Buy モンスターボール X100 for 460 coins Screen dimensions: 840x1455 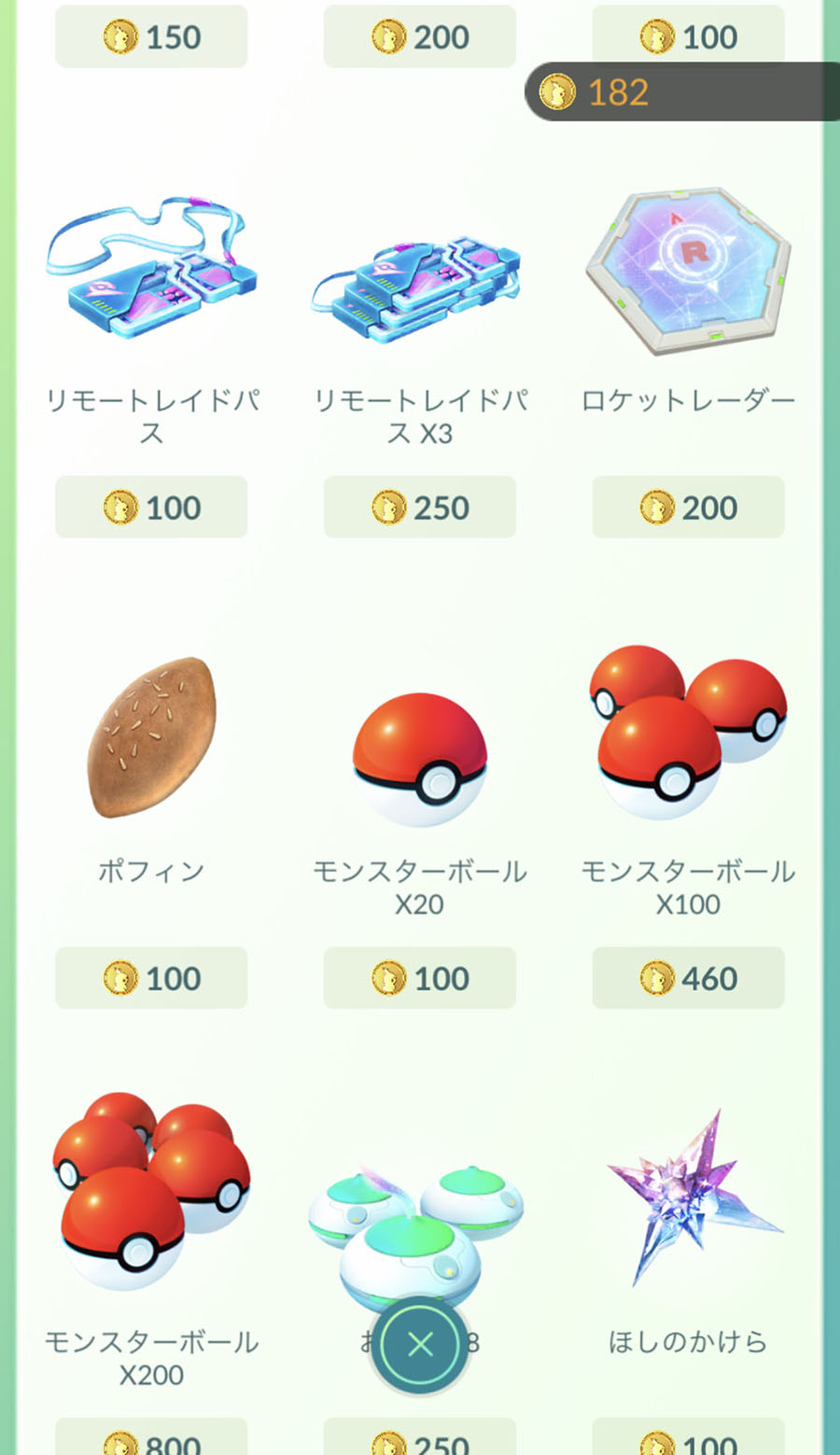(x=688, y=978)
